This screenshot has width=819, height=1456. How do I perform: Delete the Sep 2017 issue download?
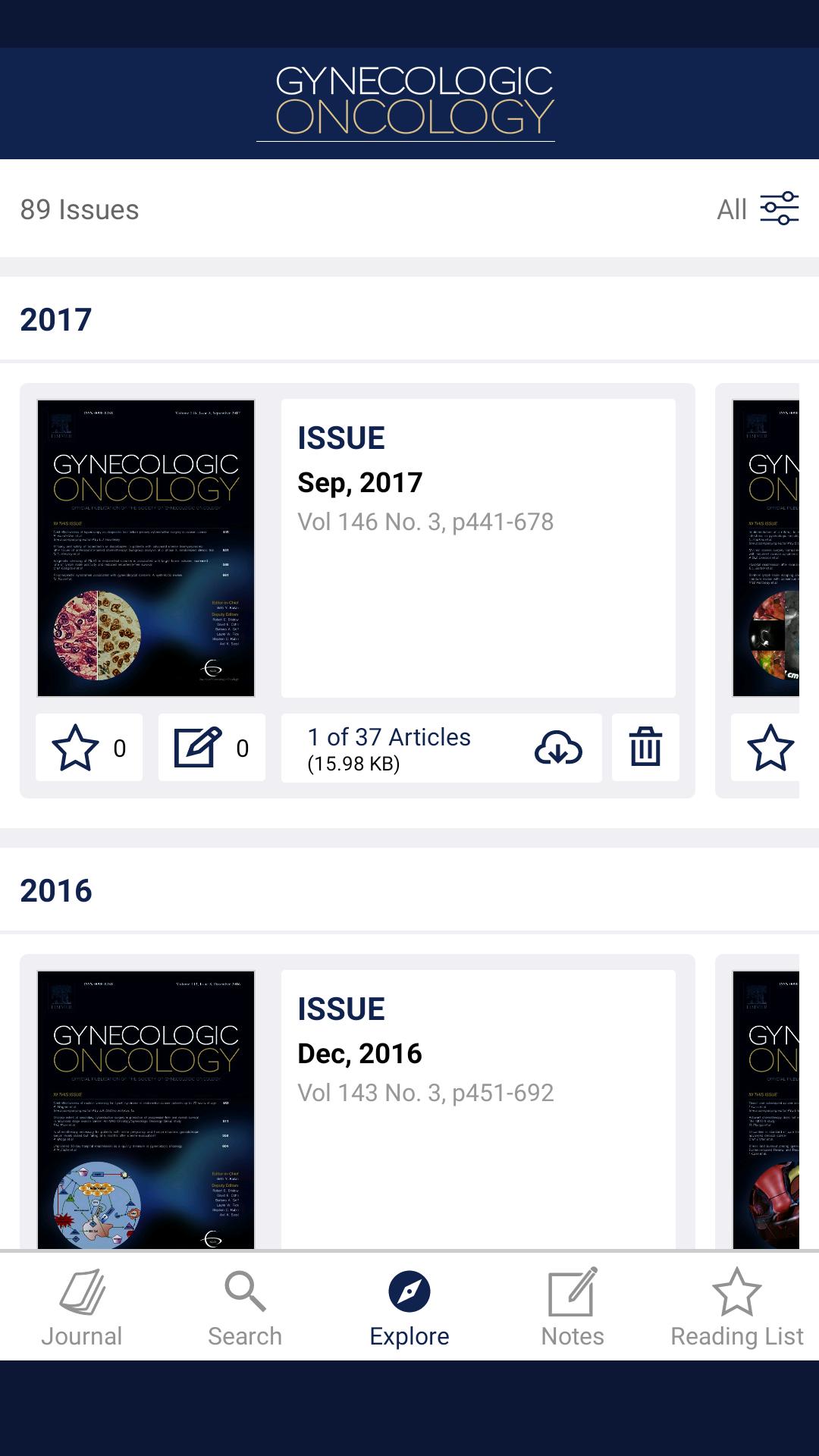pyautogui.click(x=645, y=748)
